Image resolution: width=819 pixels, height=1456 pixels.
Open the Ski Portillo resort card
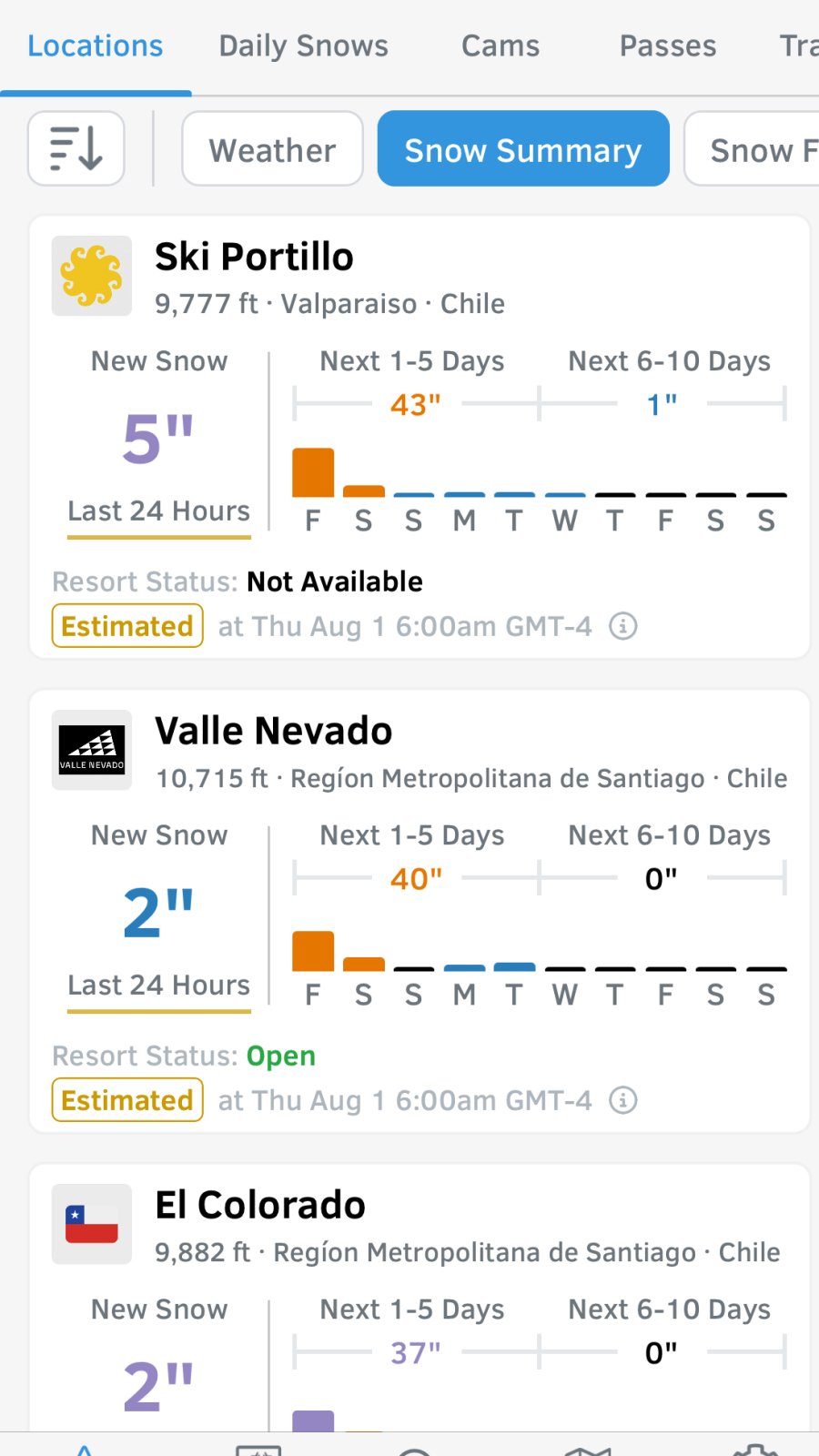[254, 258]
